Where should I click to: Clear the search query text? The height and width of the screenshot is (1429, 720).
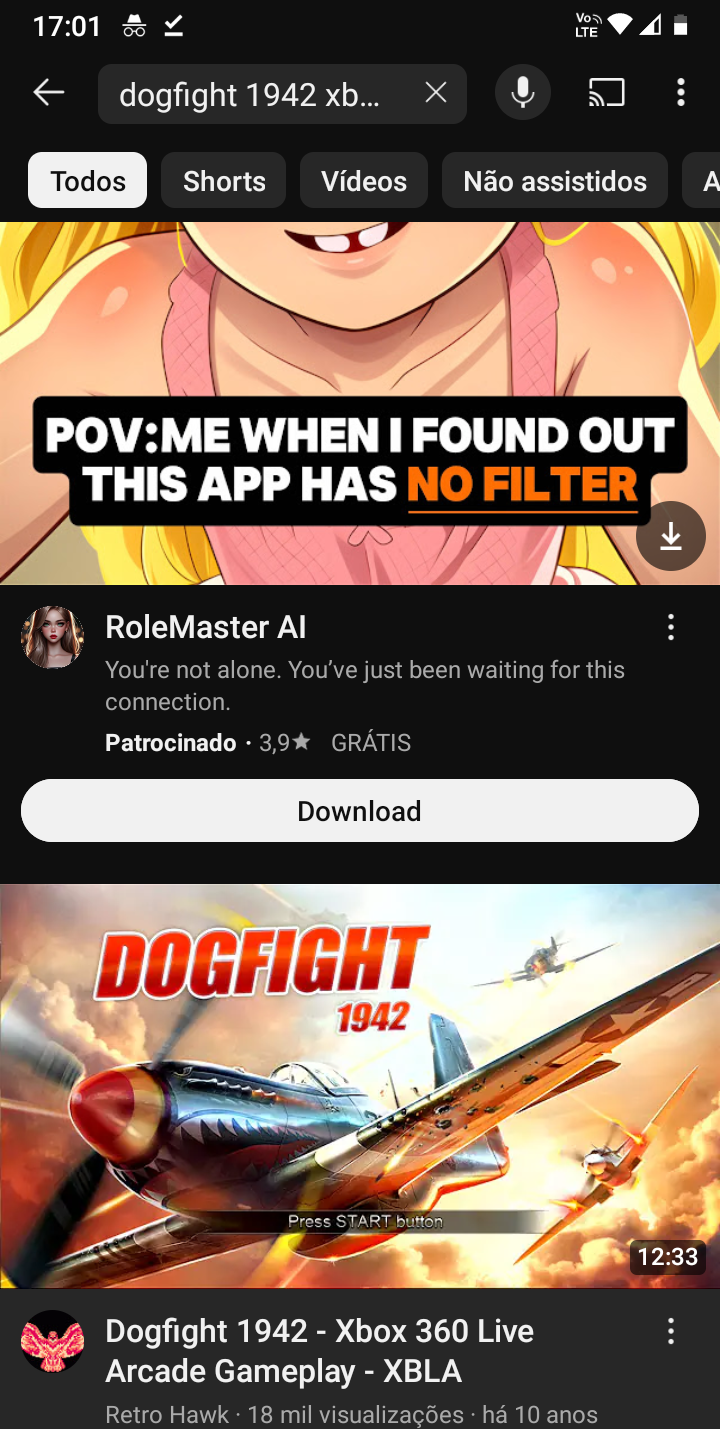[436, 93]
